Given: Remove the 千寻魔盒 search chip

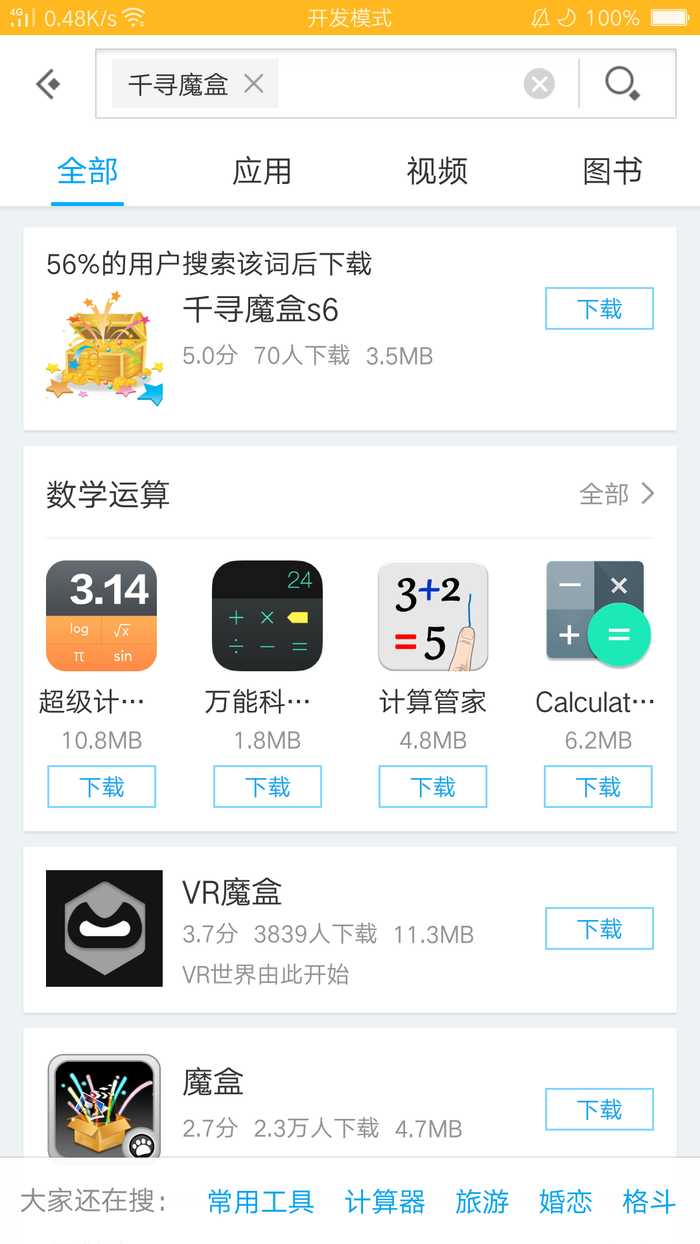Looking at the screenshot, I should click(x=254, y=84).
